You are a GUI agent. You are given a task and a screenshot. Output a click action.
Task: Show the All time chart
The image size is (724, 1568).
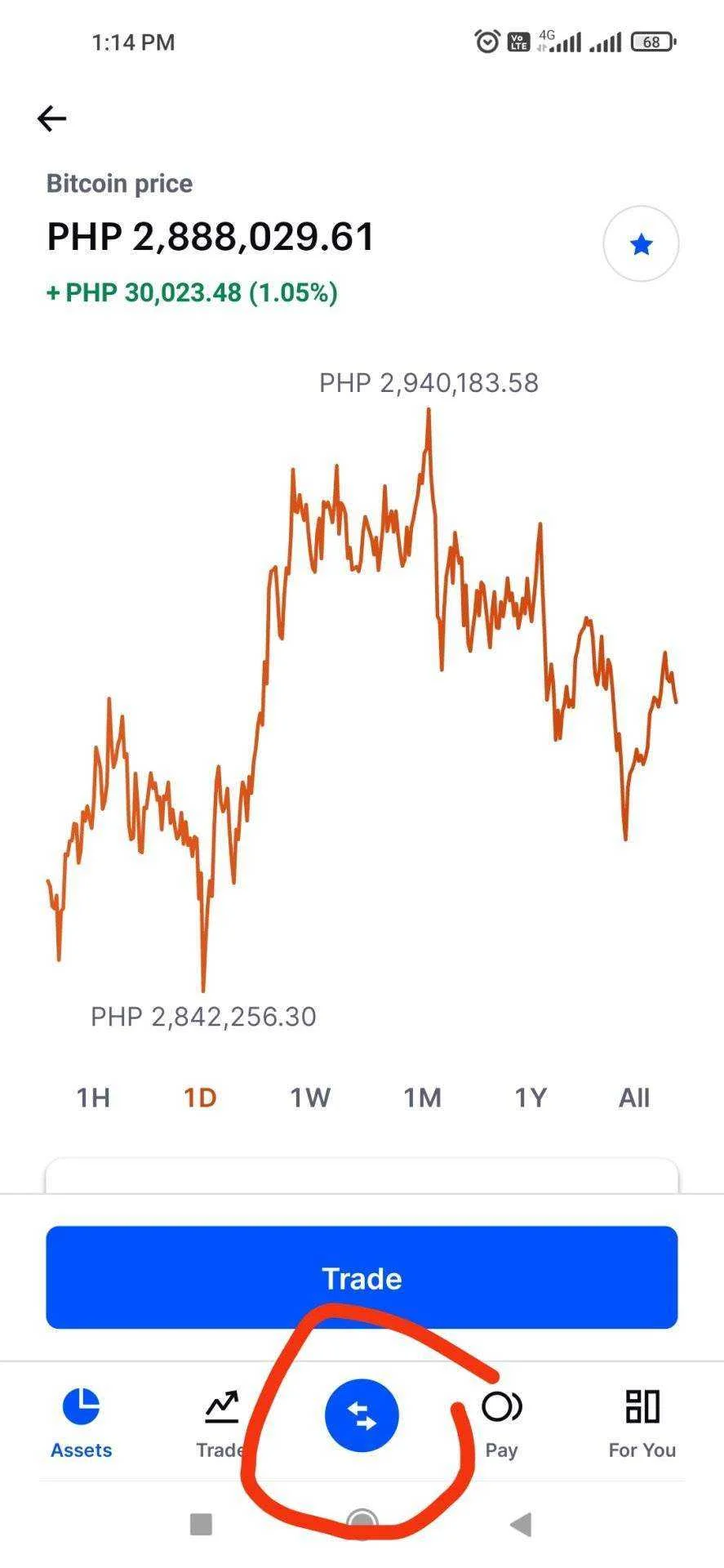[x=634, y=1098]
